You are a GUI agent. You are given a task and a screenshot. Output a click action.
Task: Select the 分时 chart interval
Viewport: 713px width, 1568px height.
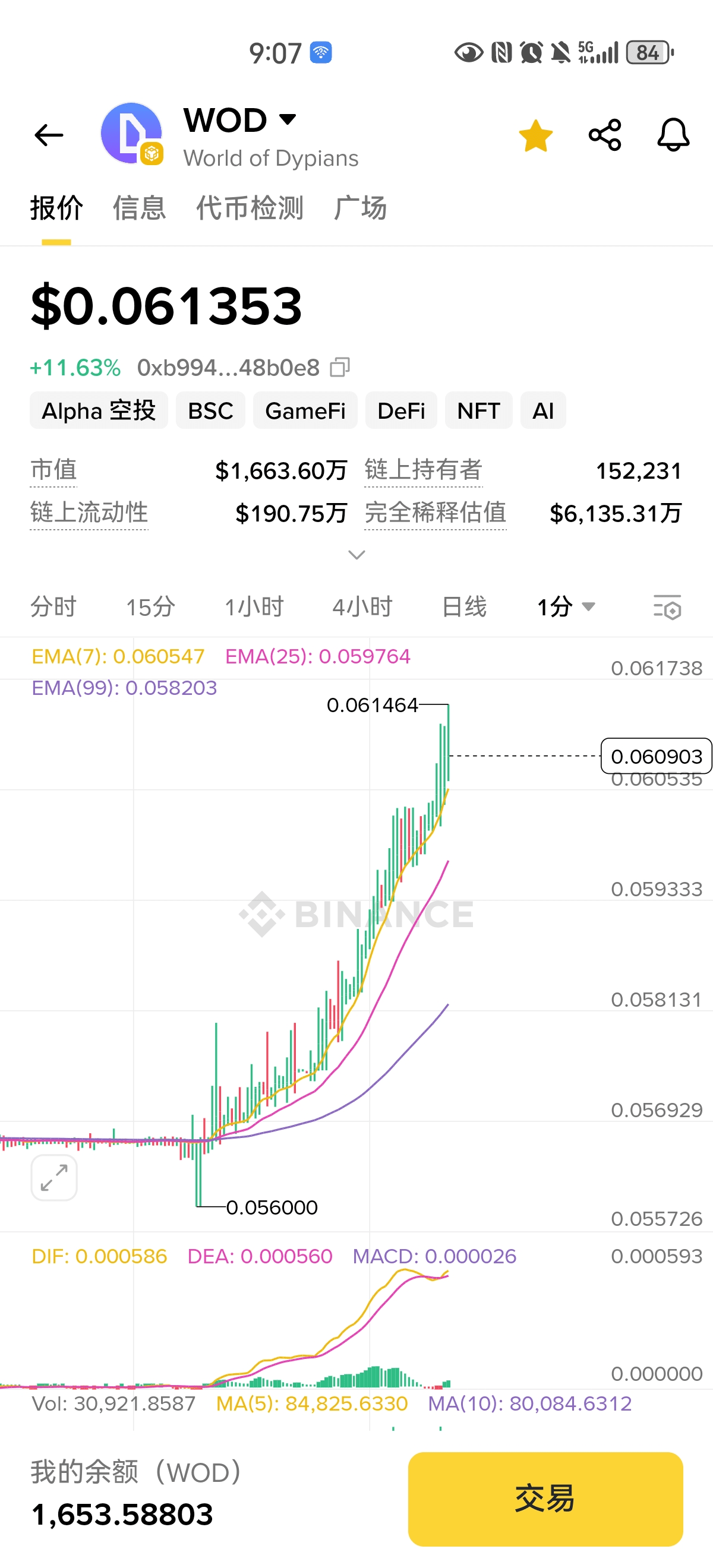tap(53, 607)
